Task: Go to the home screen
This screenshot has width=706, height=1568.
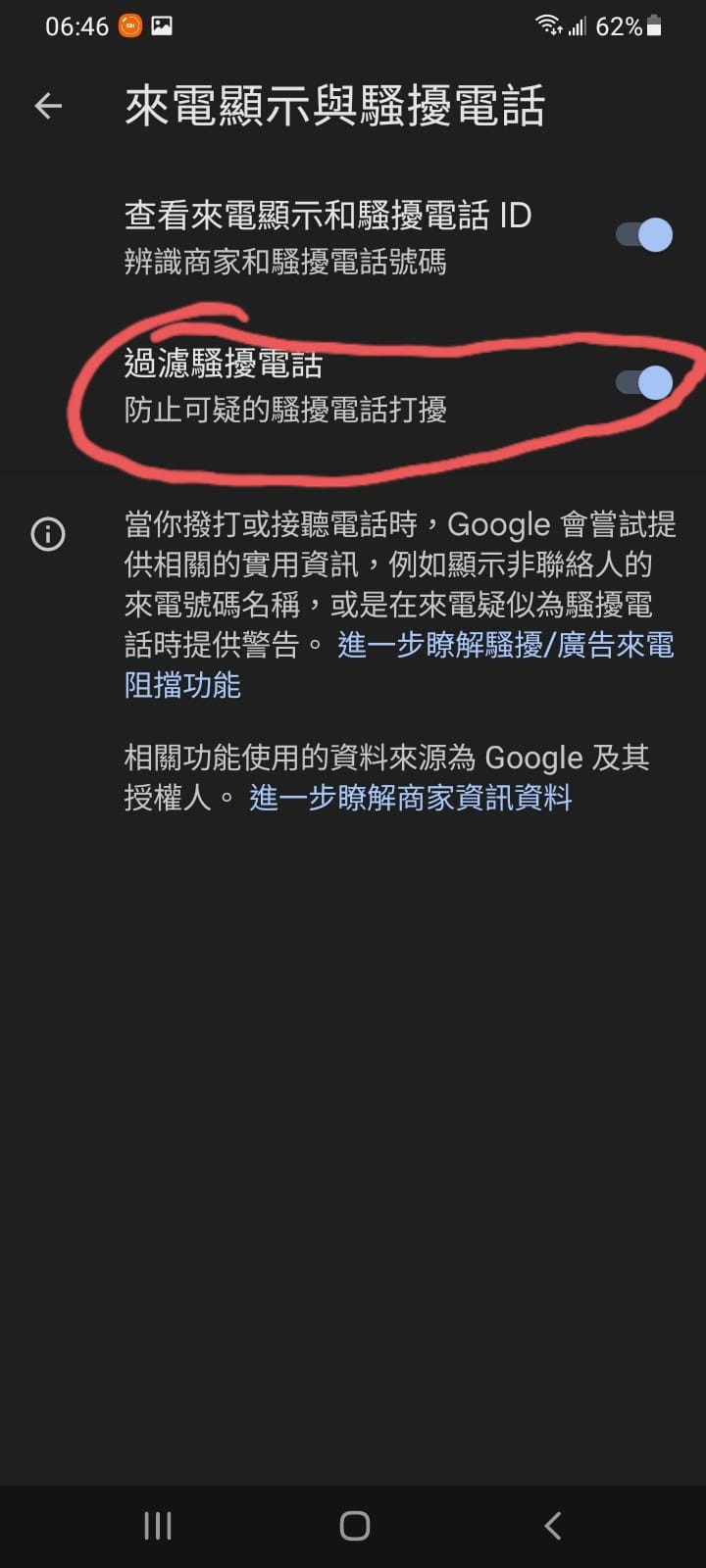Action: click(354, 1525)
